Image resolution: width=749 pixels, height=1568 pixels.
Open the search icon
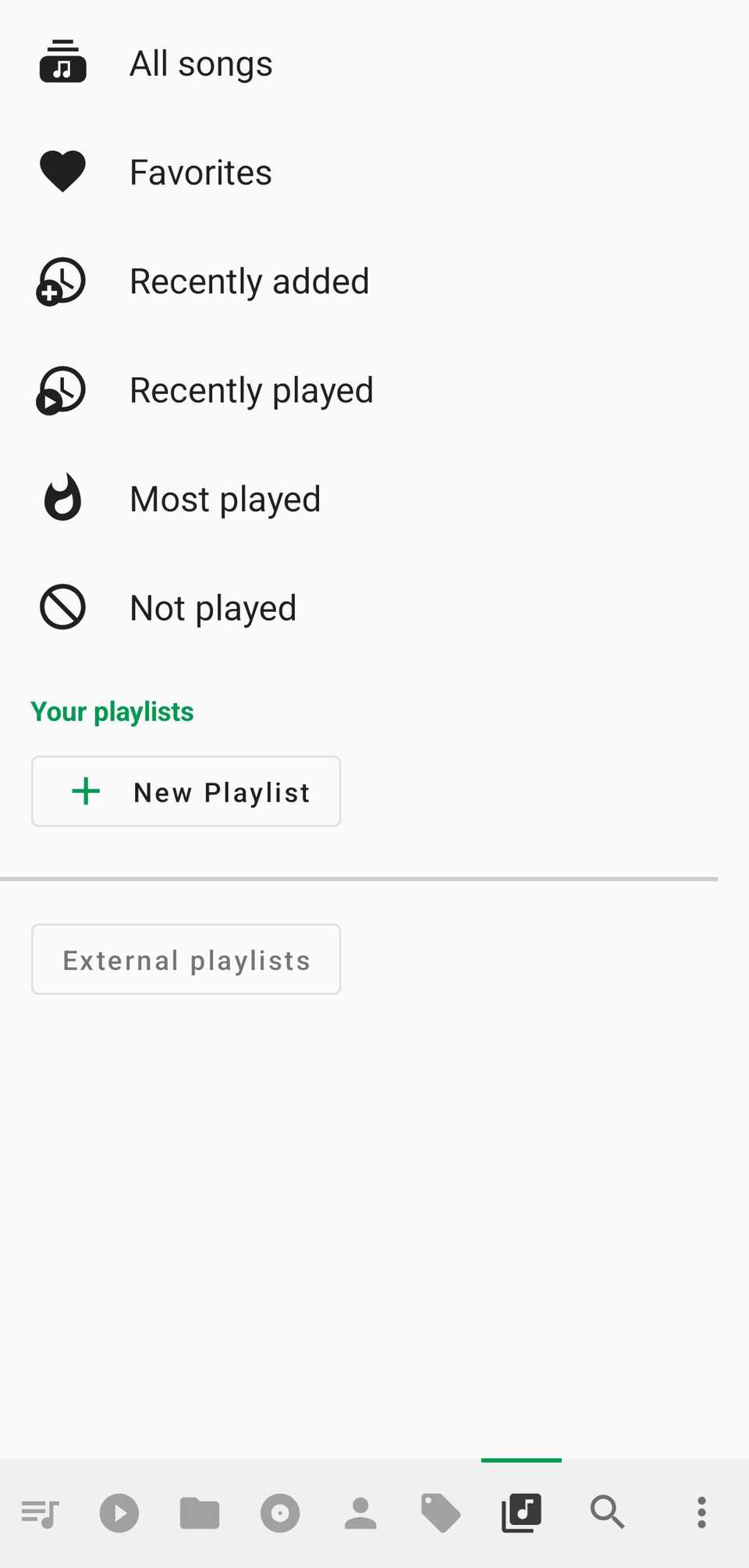point(607,1513)
